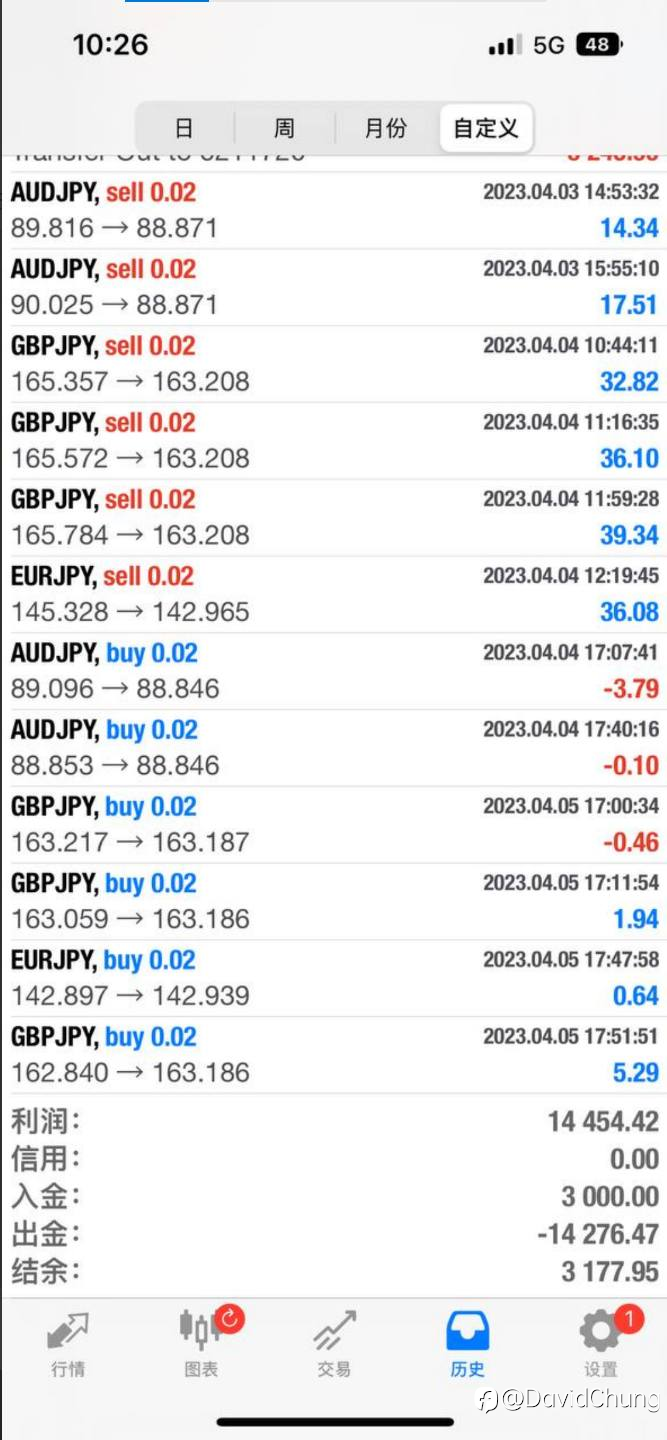The width and height of the screenshot is (667, 1440).
Task: Expand the EURJPY sell trade with profit 36.08
Action: (334, 594)
